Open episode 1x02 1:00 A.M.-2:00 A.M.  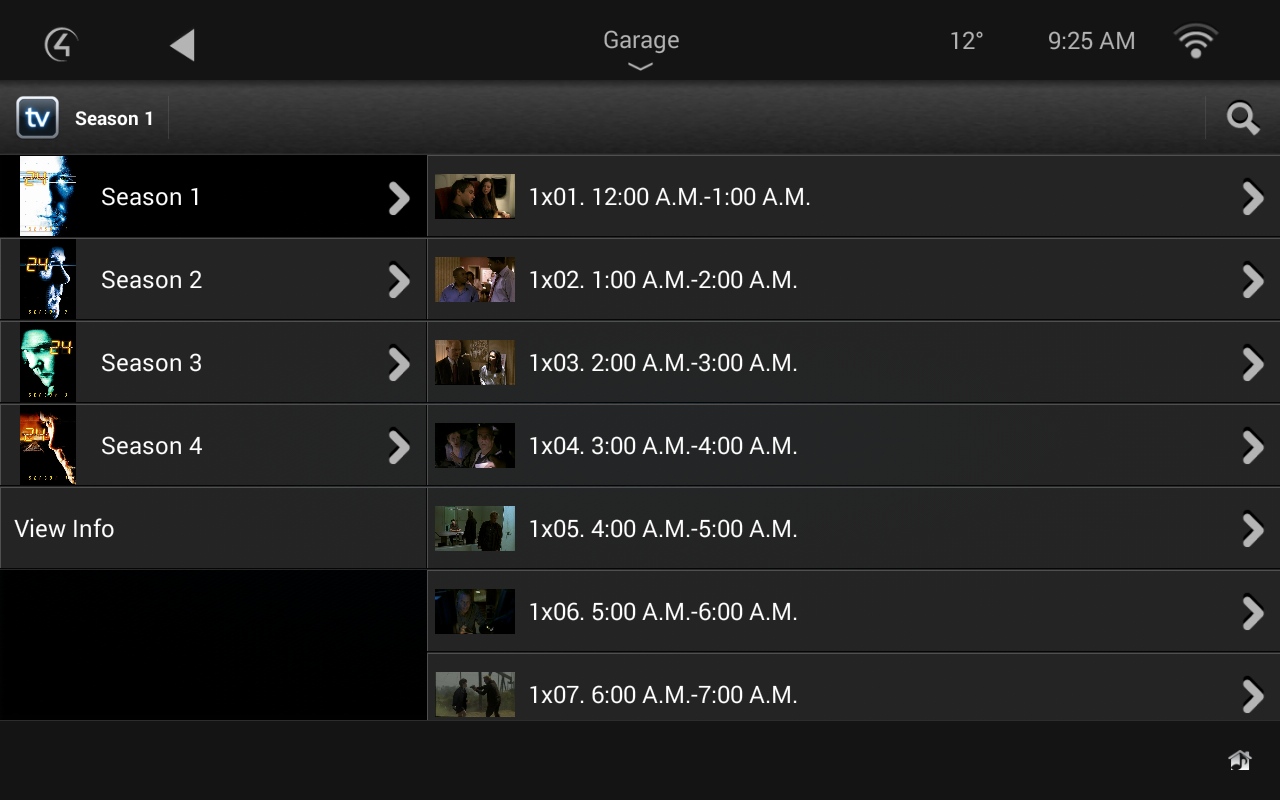(x=852, y=280)
